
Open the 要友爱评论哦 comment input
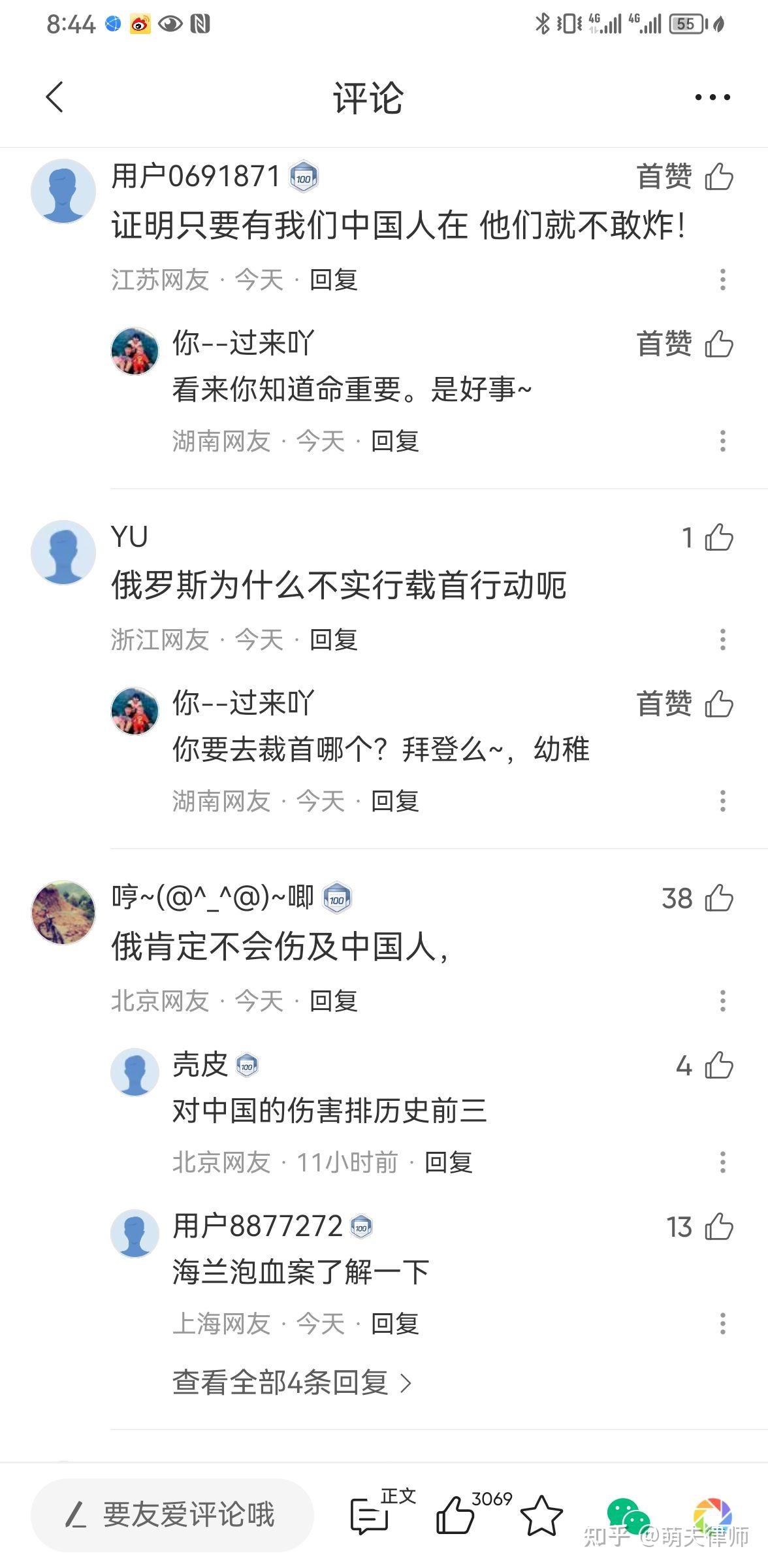click(x=173, y=1514)
